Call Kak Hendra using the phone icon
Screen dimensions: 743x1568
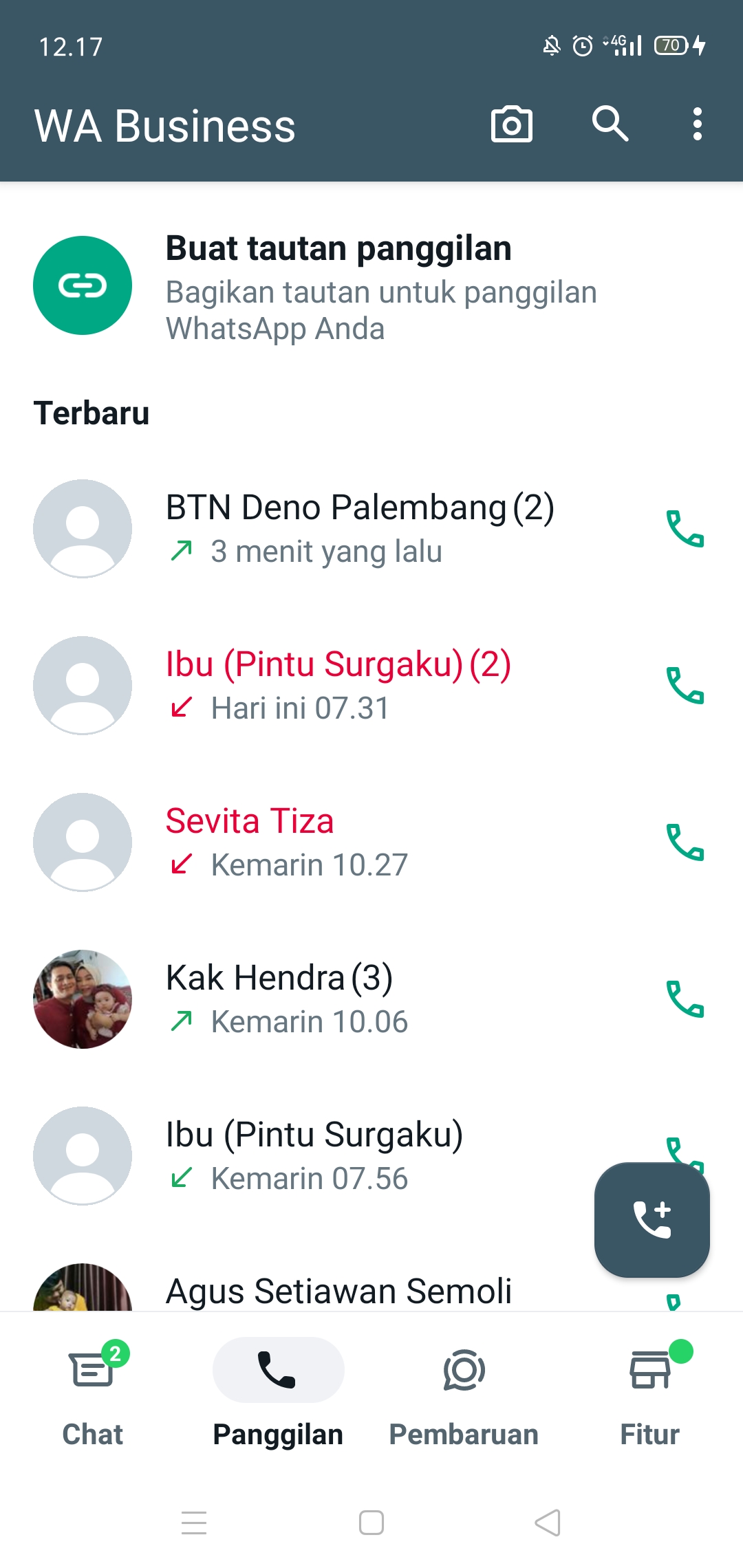[685, 999]
